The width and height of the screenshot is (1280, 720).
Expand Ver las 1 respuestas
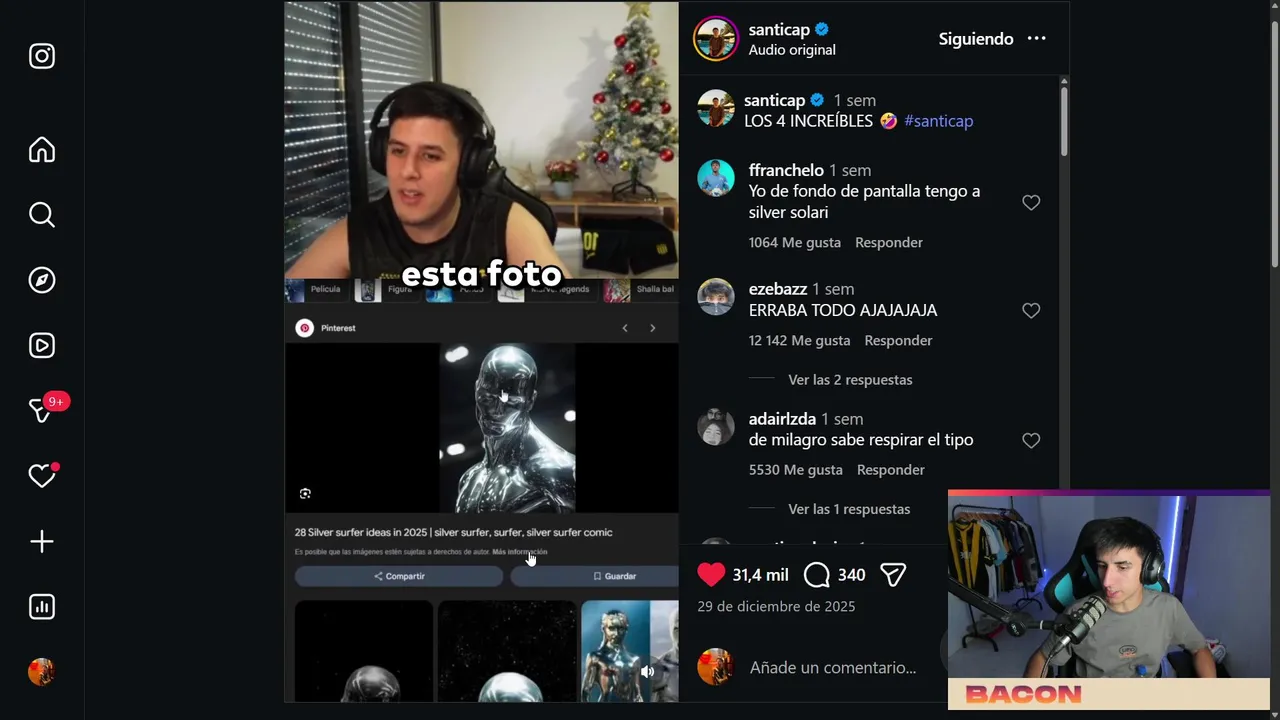click(848, 509)
